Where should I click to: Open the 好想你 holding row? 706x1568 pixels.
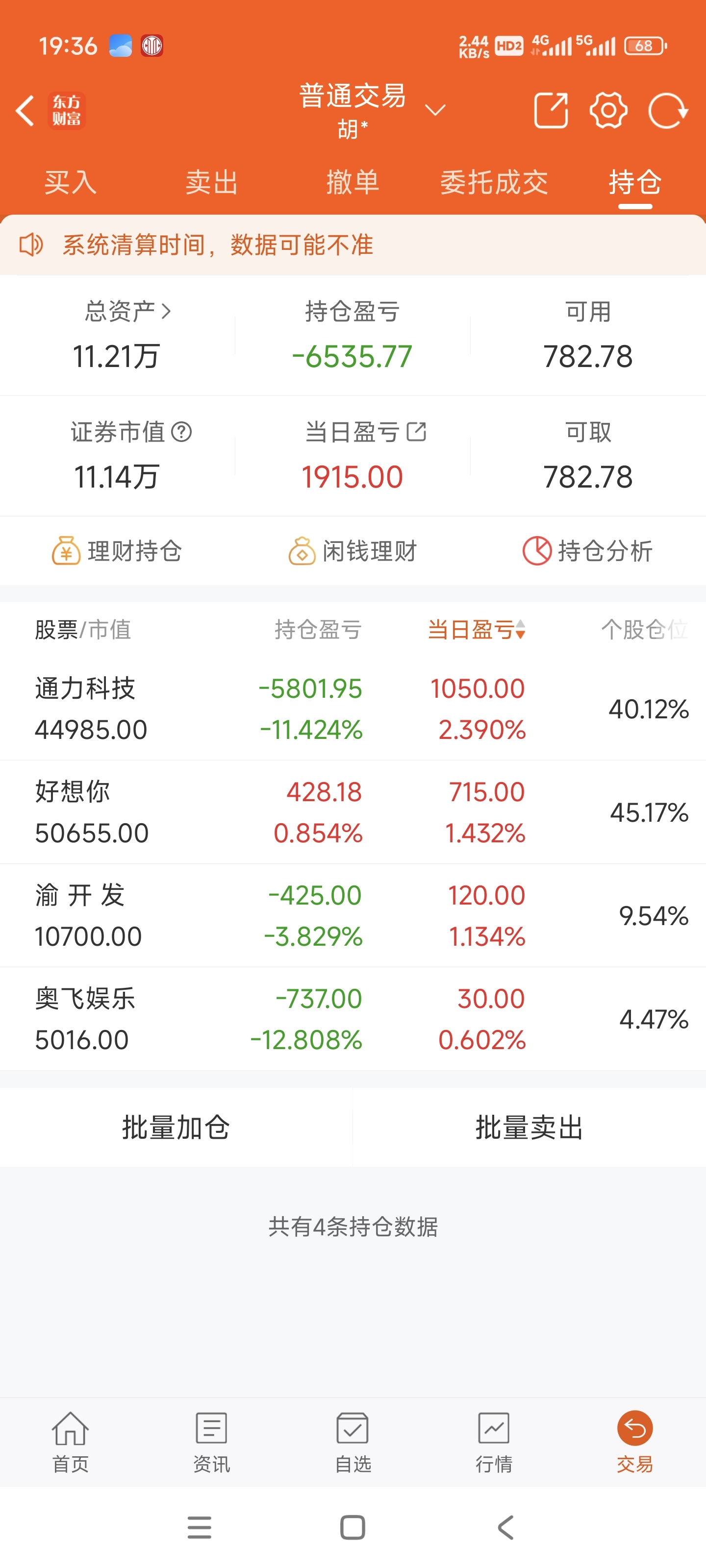(x=353, y=812)
